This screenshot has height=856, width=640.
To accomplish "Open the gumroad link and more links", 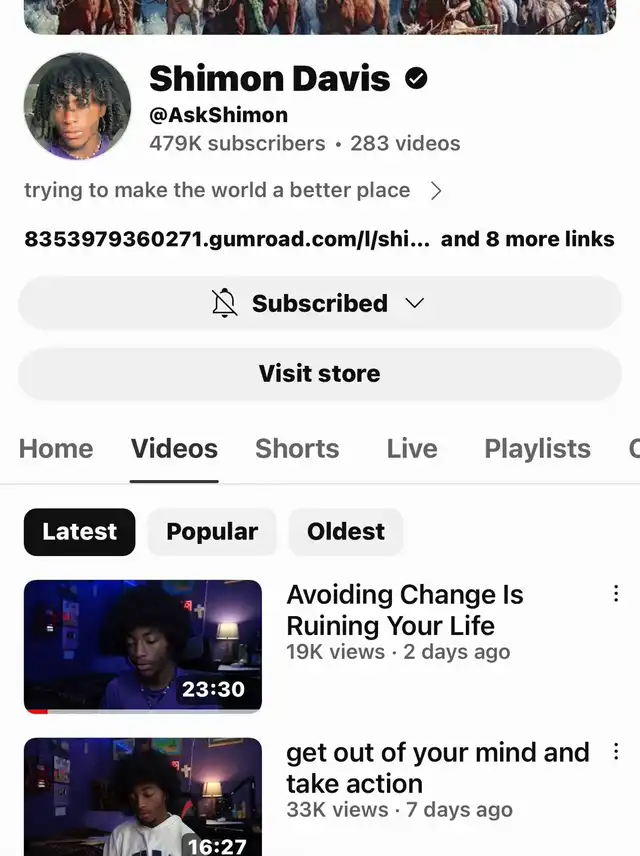I will coord(319,240).
